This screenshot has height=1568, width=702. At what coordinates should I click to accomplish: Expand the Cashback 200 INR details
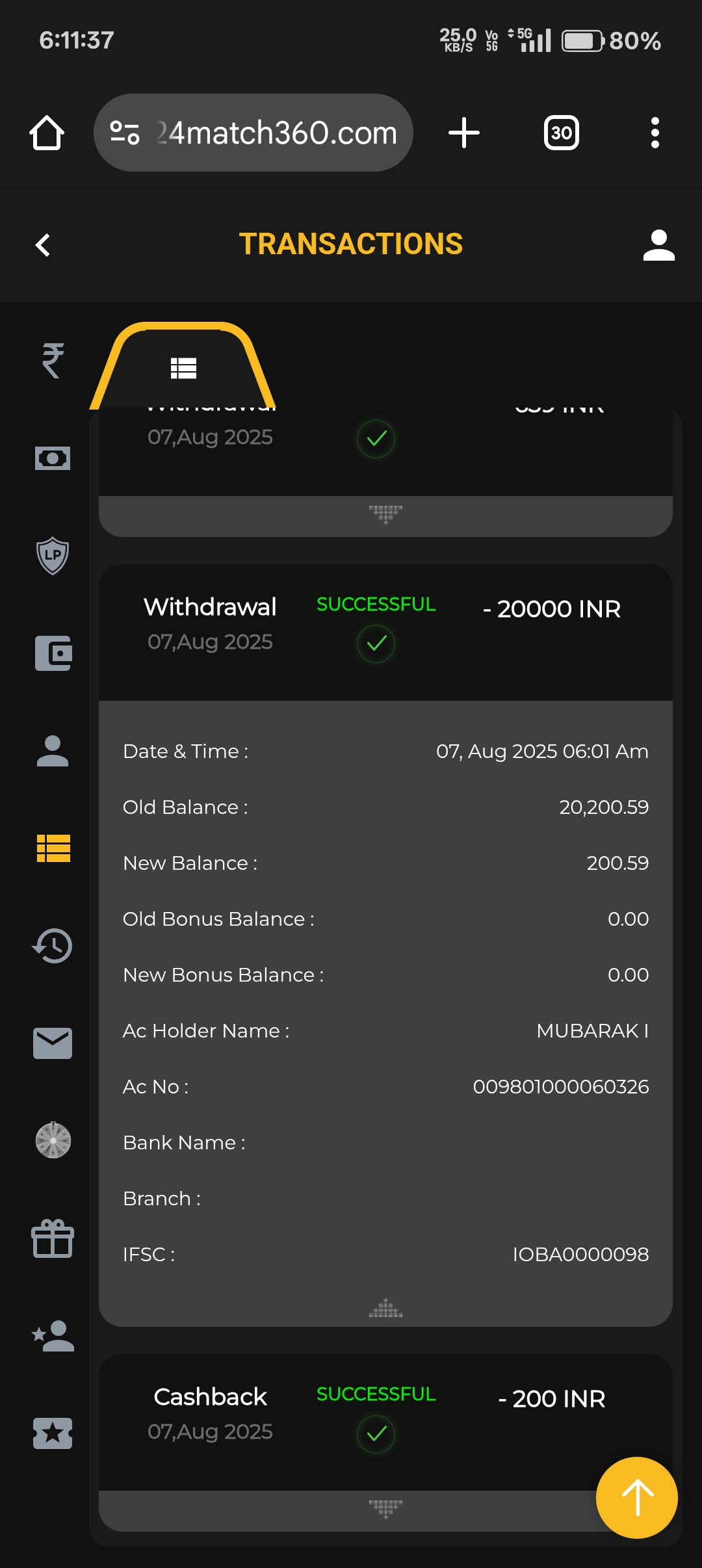pos(385,1508)
